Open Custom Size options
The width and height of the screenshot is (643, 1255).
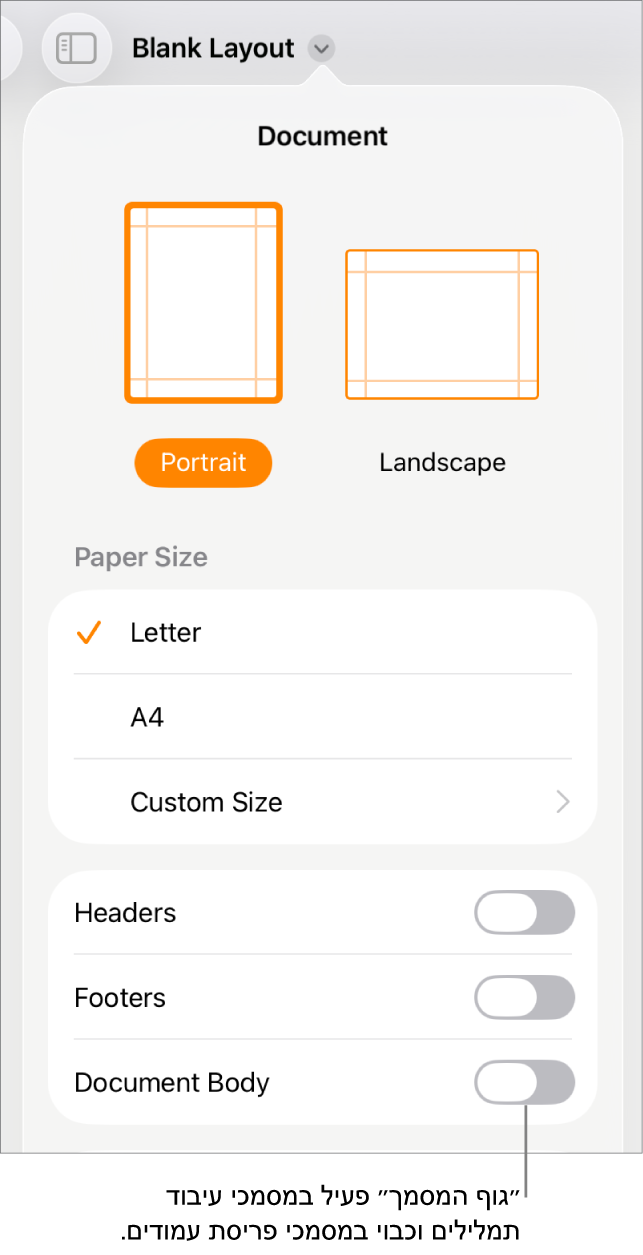coord(322,802)
